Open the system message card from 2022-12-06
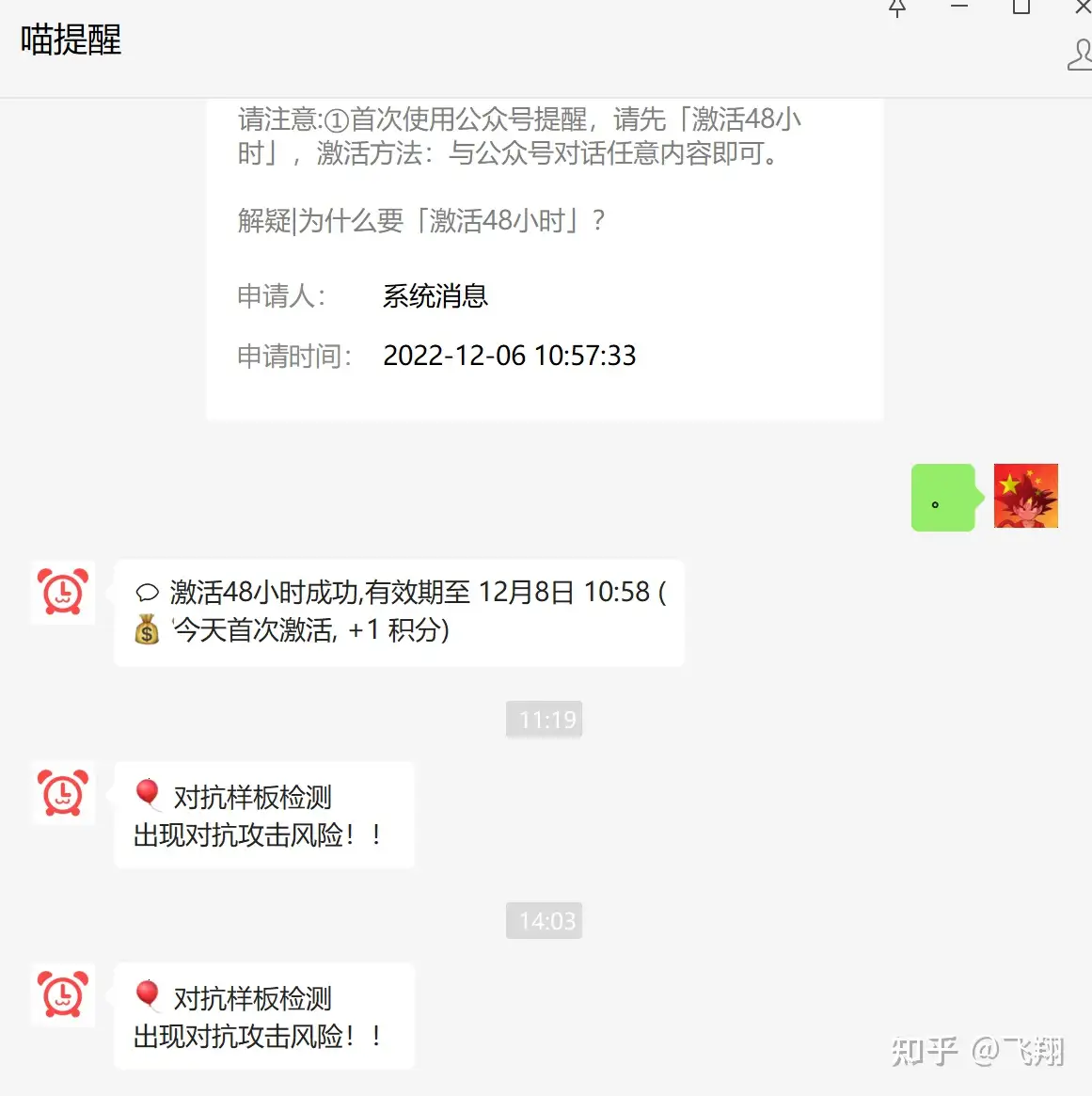The image size is (1092, 1096). 544,259
